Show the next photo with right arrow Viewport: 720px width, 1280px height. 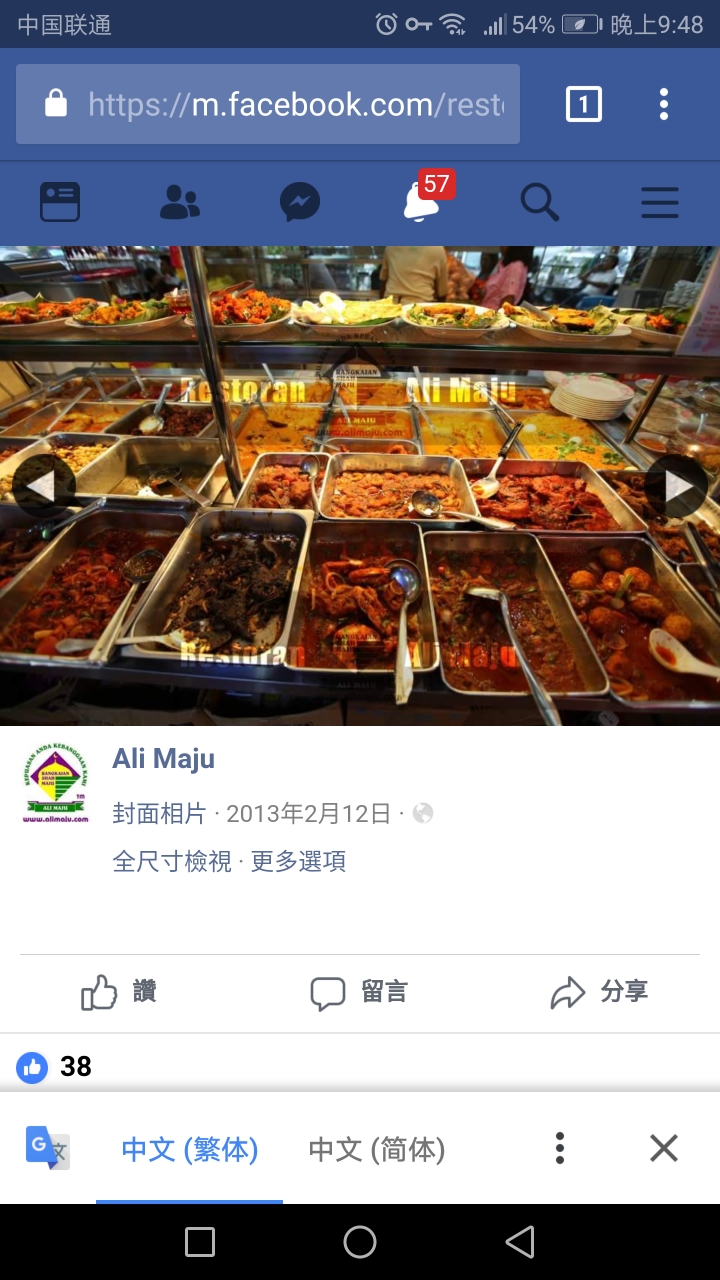pyautogui.click(x=678, y=486)
